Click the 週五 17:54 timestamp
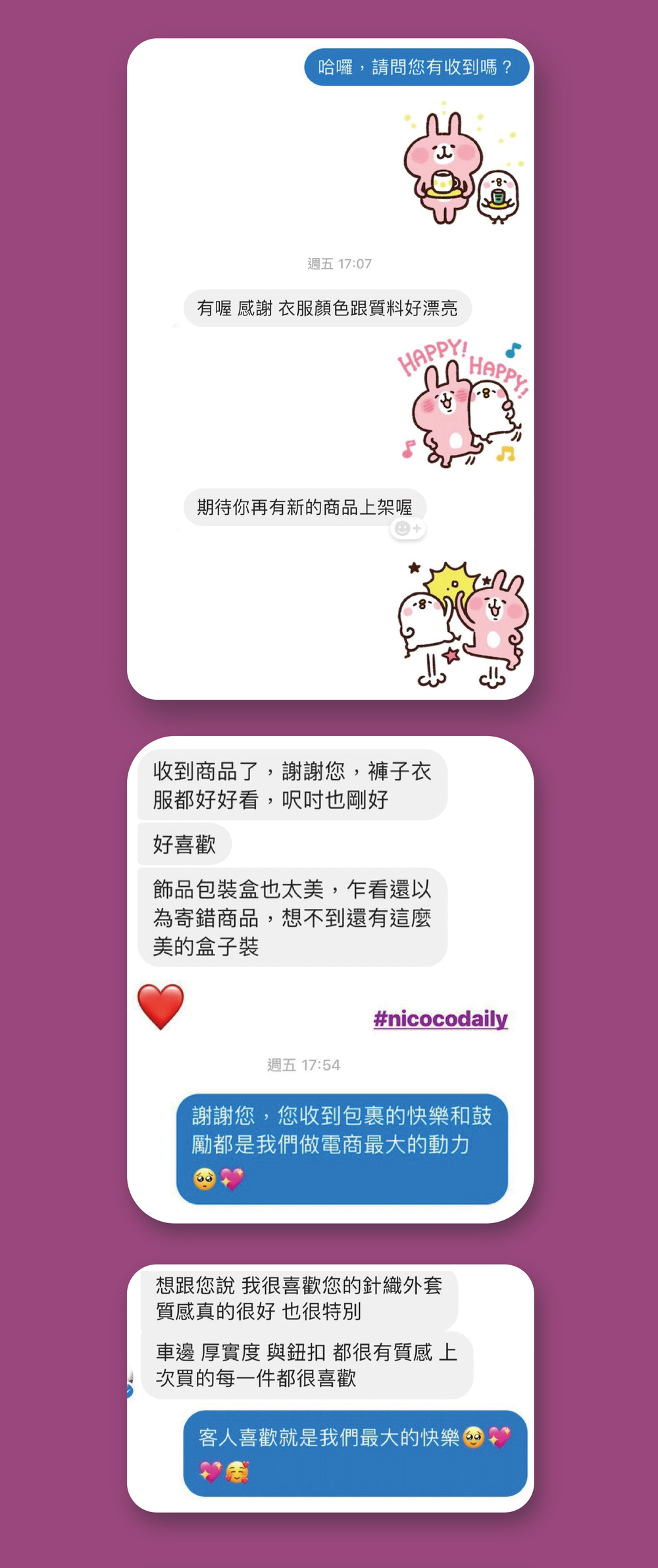The image size is (658, 1568). [305, 1065]
